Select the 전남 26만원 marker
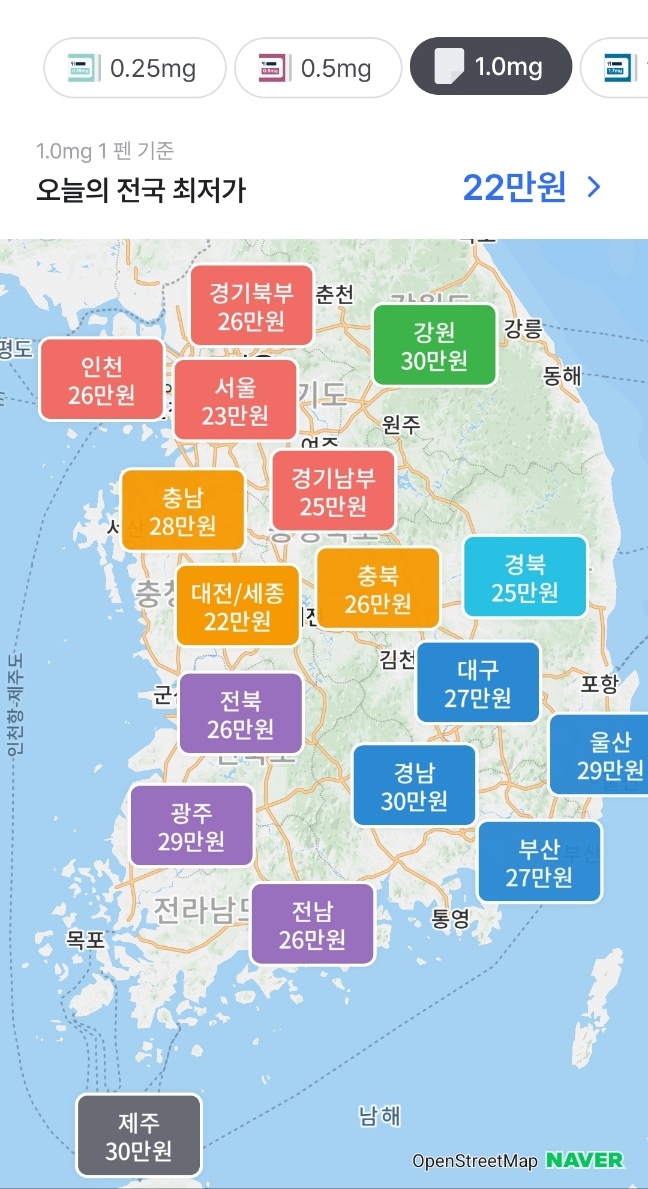Viewport: 648px width, 1189px height. pos(312,924)
